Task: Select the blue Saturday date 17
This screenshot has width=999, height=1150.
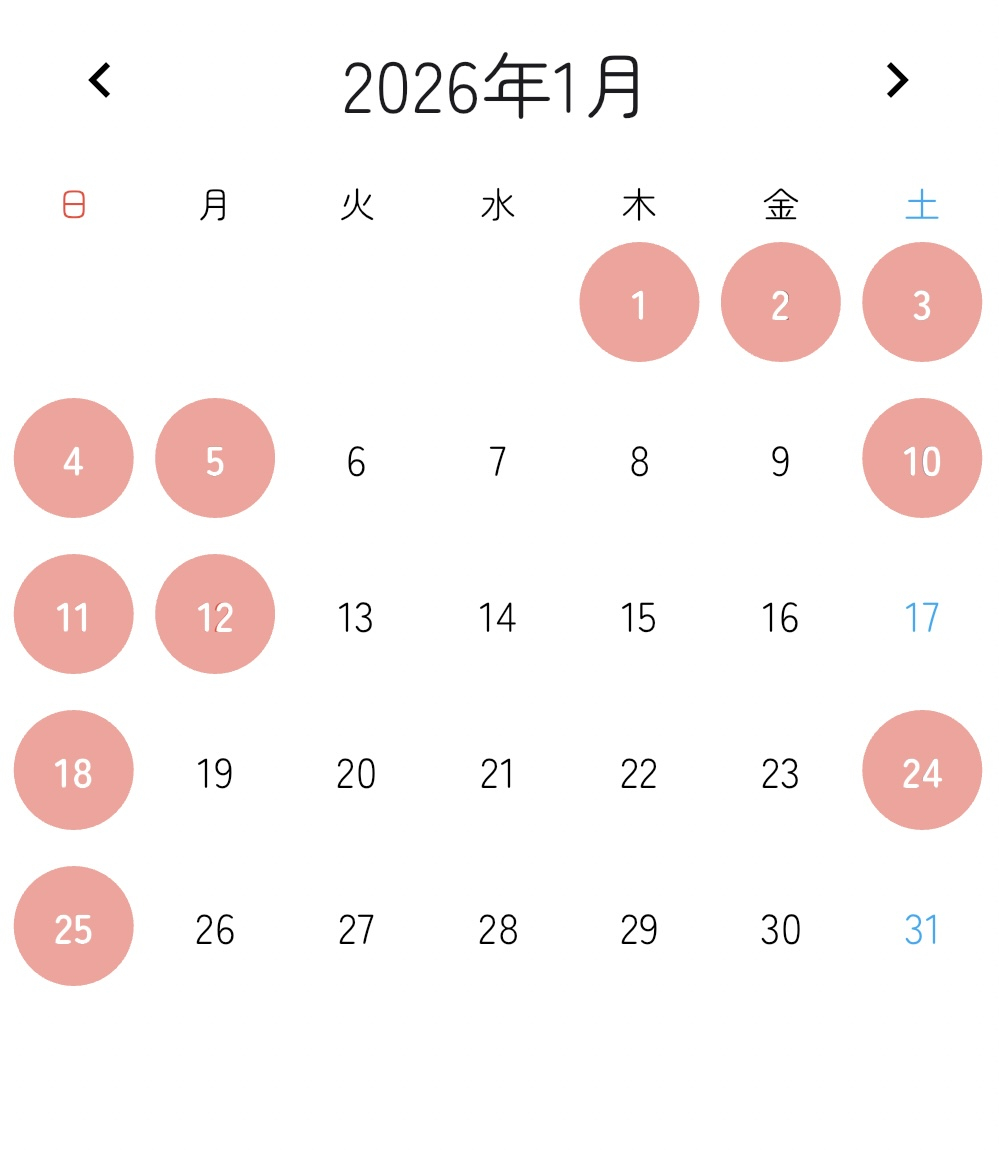Action: point(920,618)
